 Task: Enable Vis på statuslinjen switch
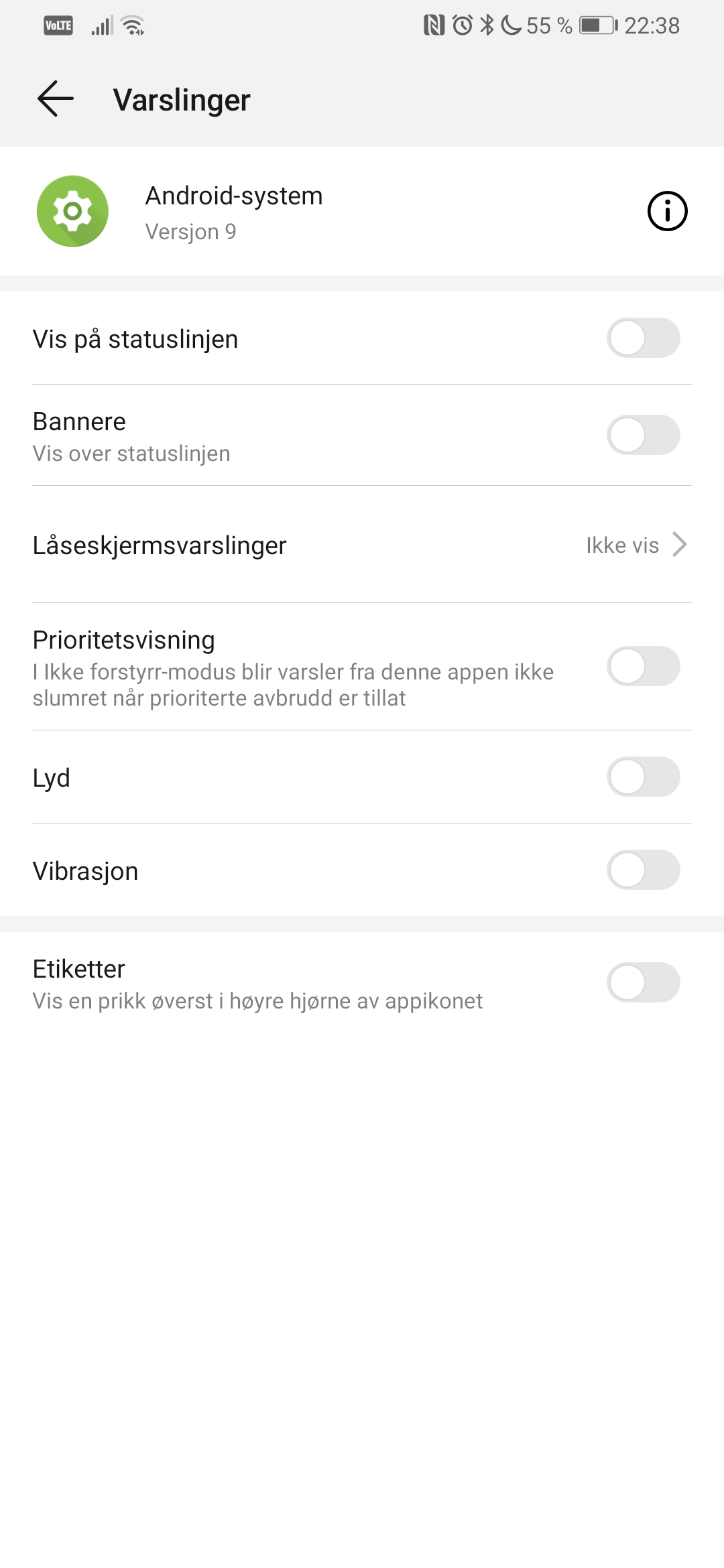click(x=644, y=338)
